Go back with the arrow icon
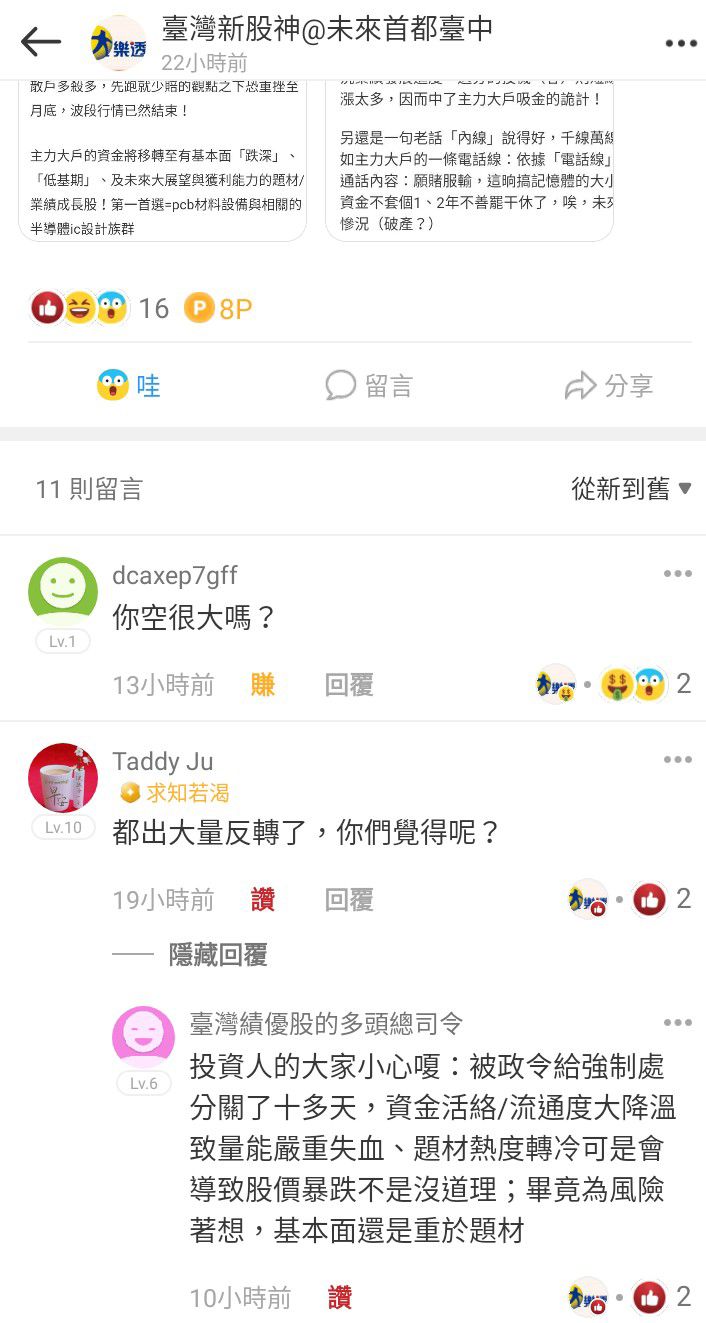The width and height of the screenshot is (706, 1323). click(x=41, y=42)
